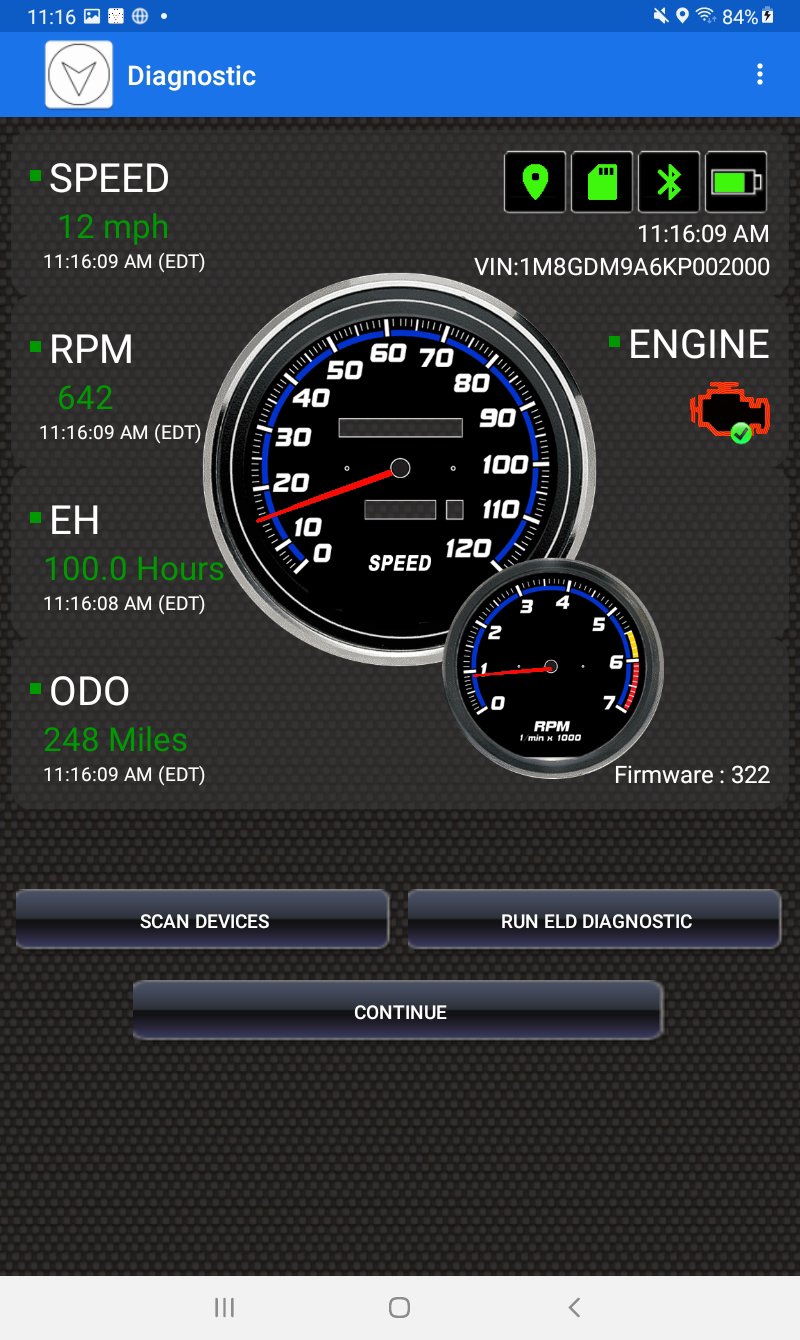Run the ELD diagnostic
This screenshot has width=800, height=1340.
(x=595, y=920)
